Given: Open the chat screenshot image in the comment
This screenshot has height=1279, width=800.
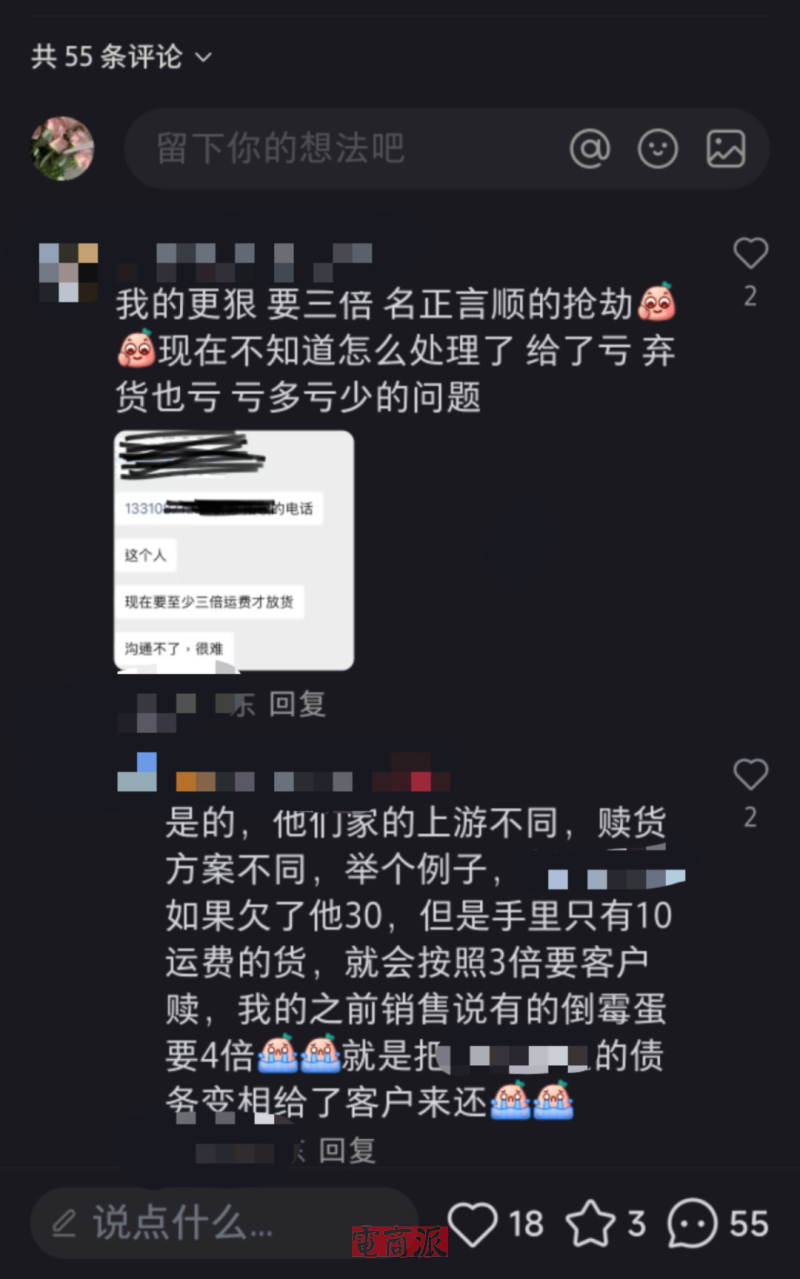Looking at the screenshot, I should click(234, 550).
